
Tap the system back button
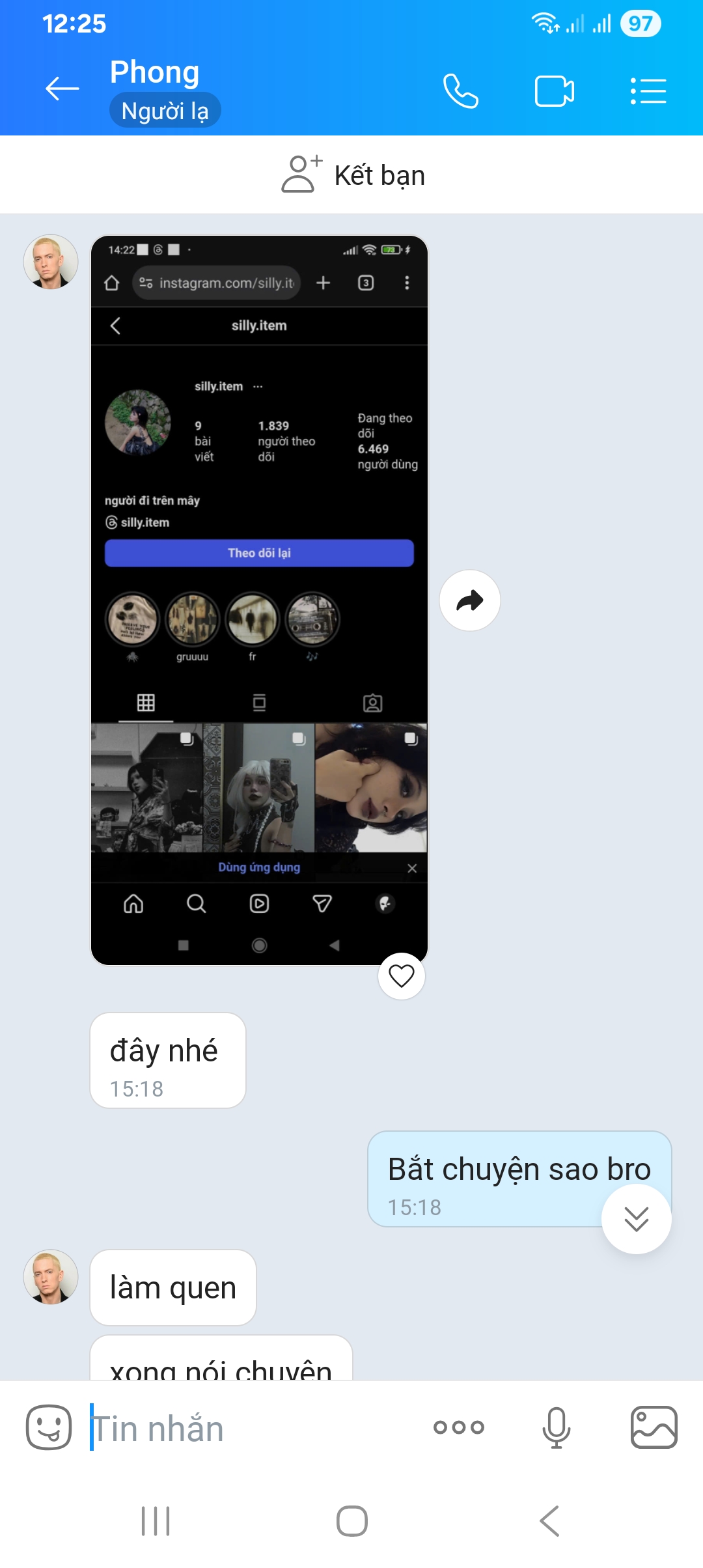click(x=549, y=1521)
